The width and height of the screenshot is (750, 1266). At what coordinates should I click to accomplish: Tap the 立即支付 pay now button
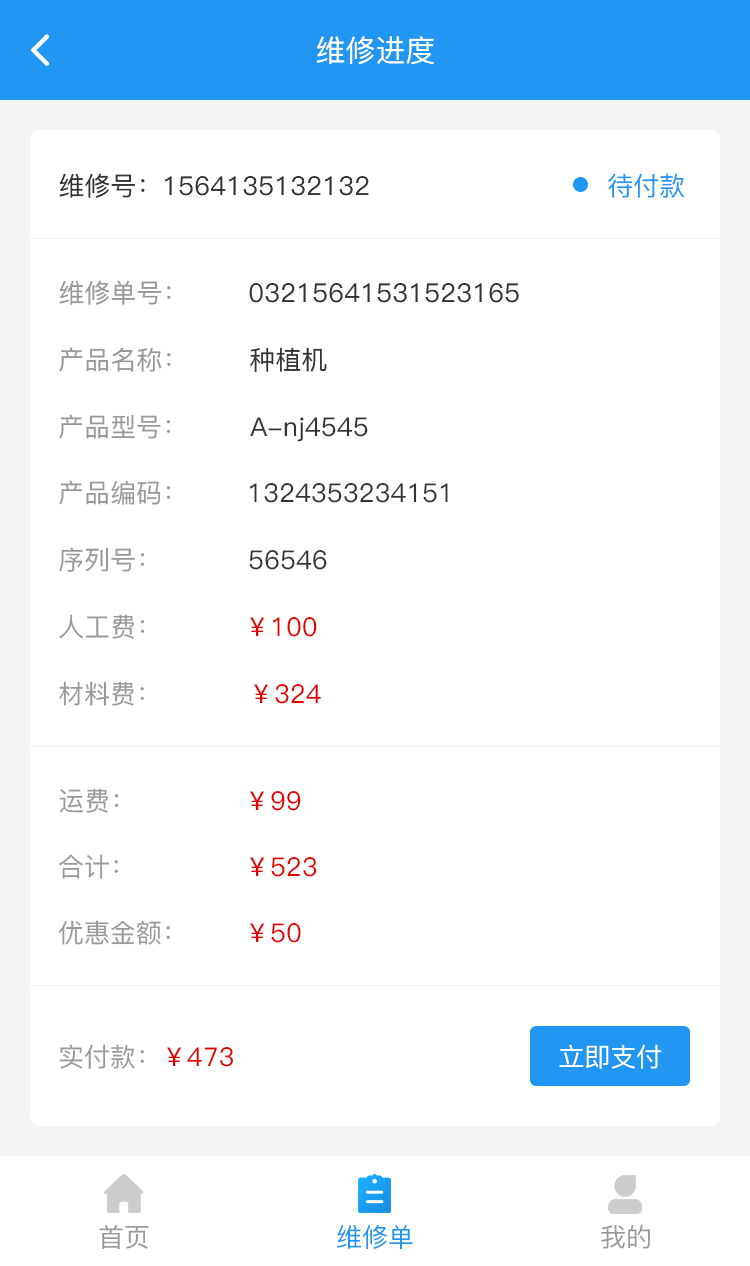click(609, 1056)
